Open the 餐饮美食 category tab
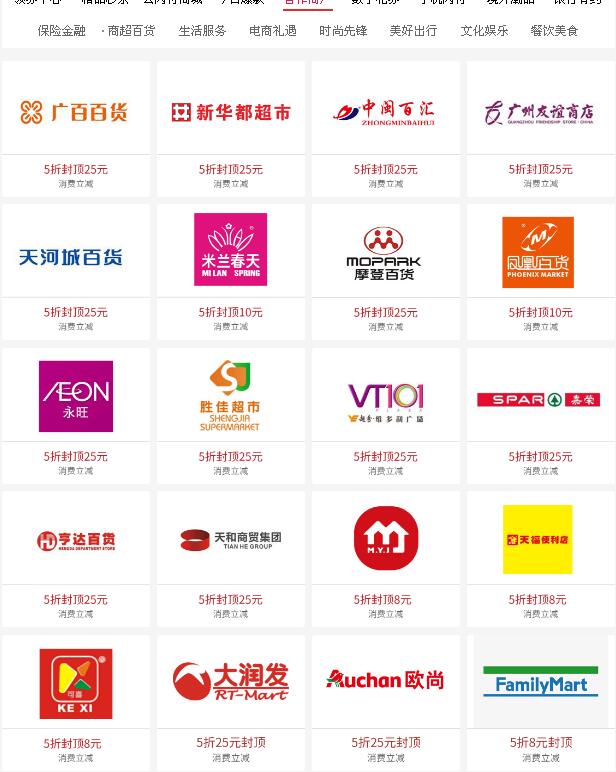 tap(554, 31)
